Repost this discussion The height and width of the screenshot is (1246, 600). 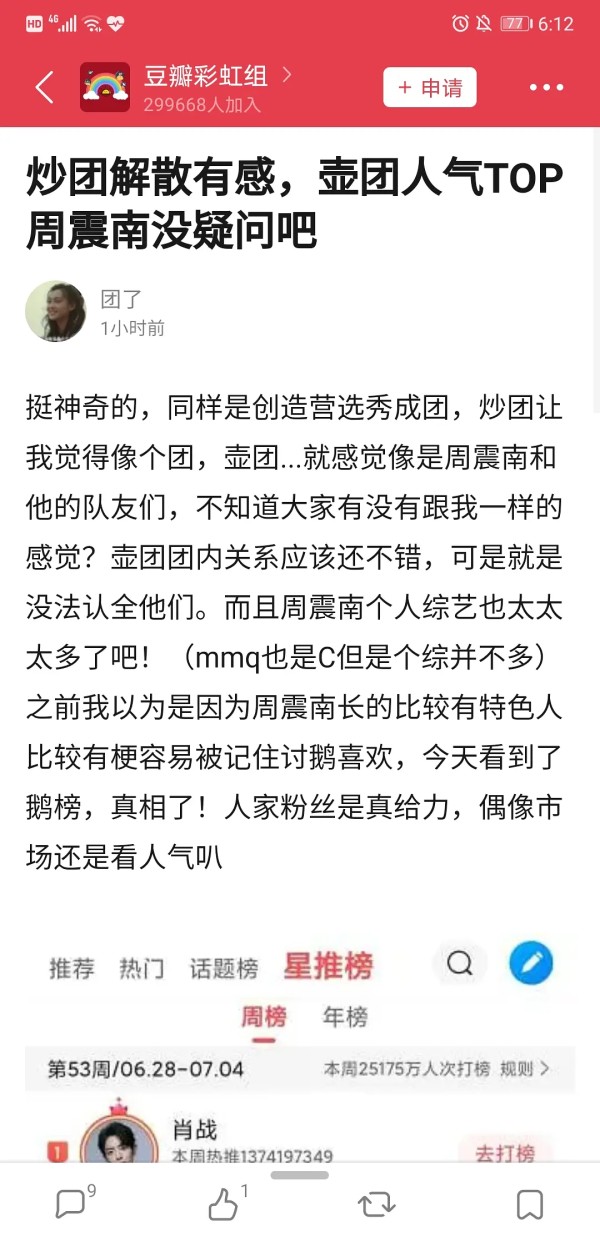[x=377, y=1204]
